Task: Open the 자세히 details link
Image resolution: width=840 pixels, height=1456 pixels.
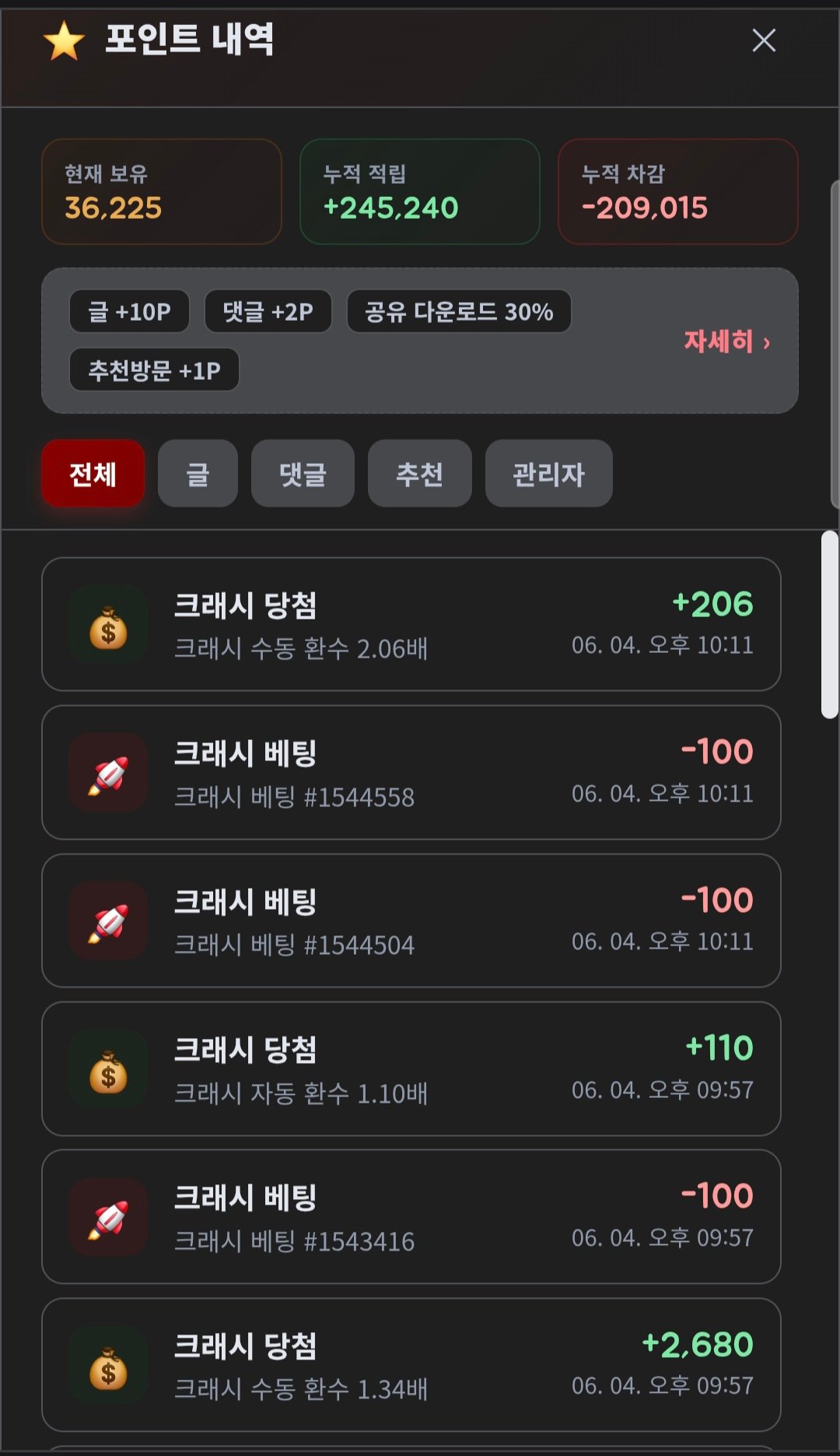Action: (x=727, y=341)
